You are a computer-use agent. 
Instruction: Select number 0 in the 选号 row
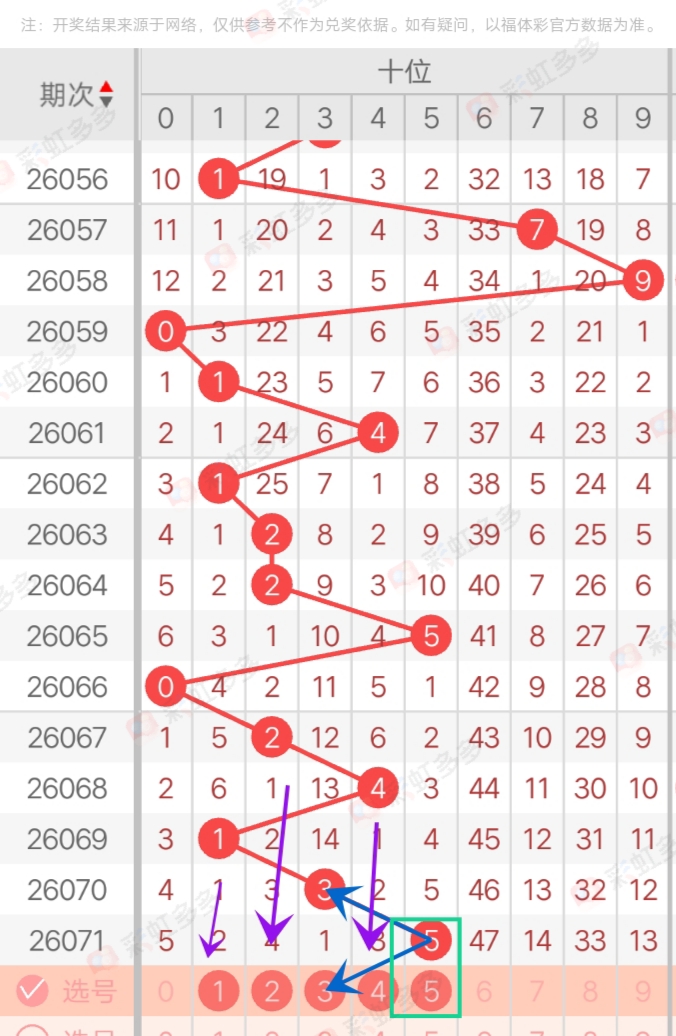click(166, 991)
